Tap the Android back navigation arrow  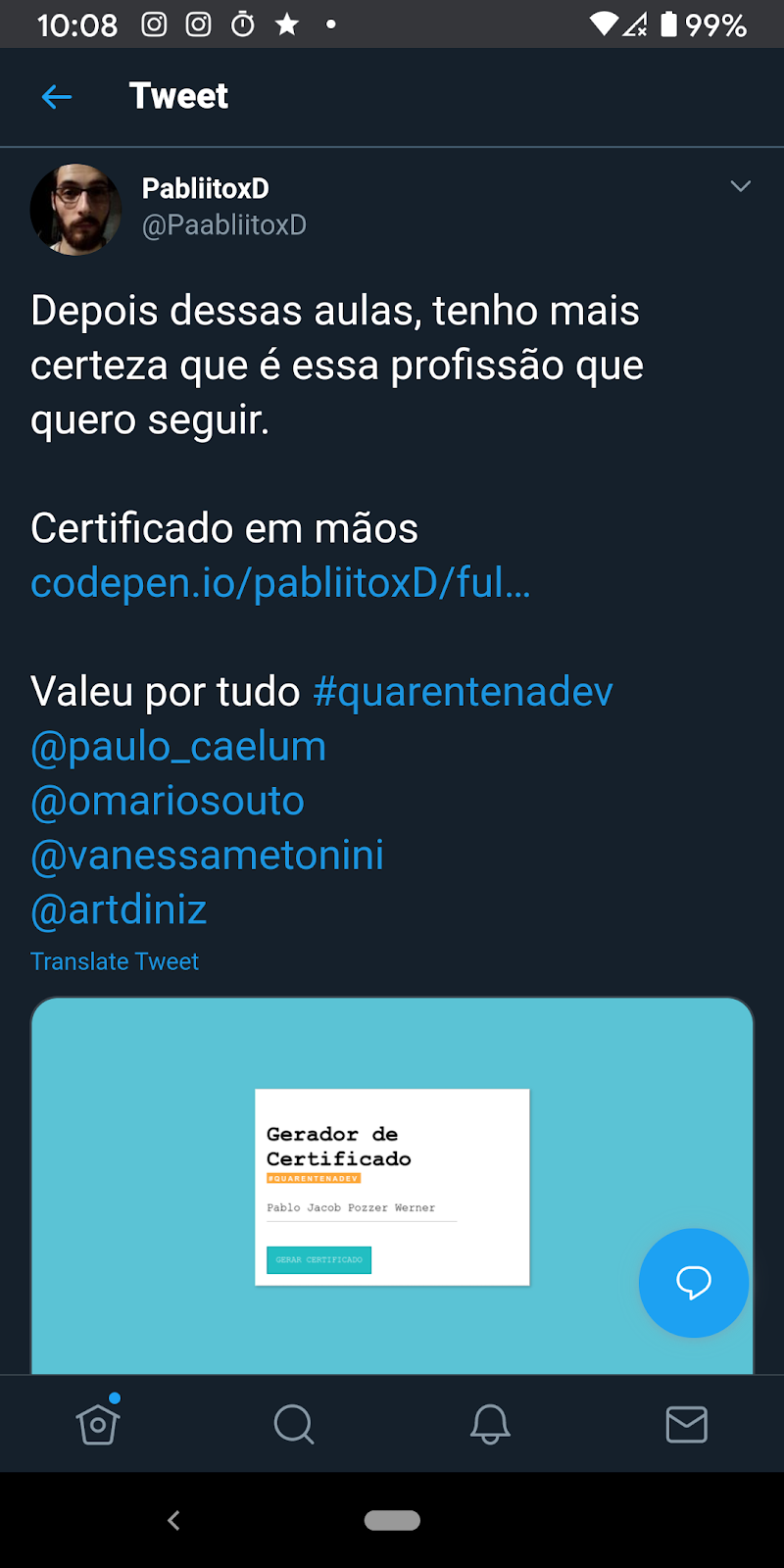173,1520
